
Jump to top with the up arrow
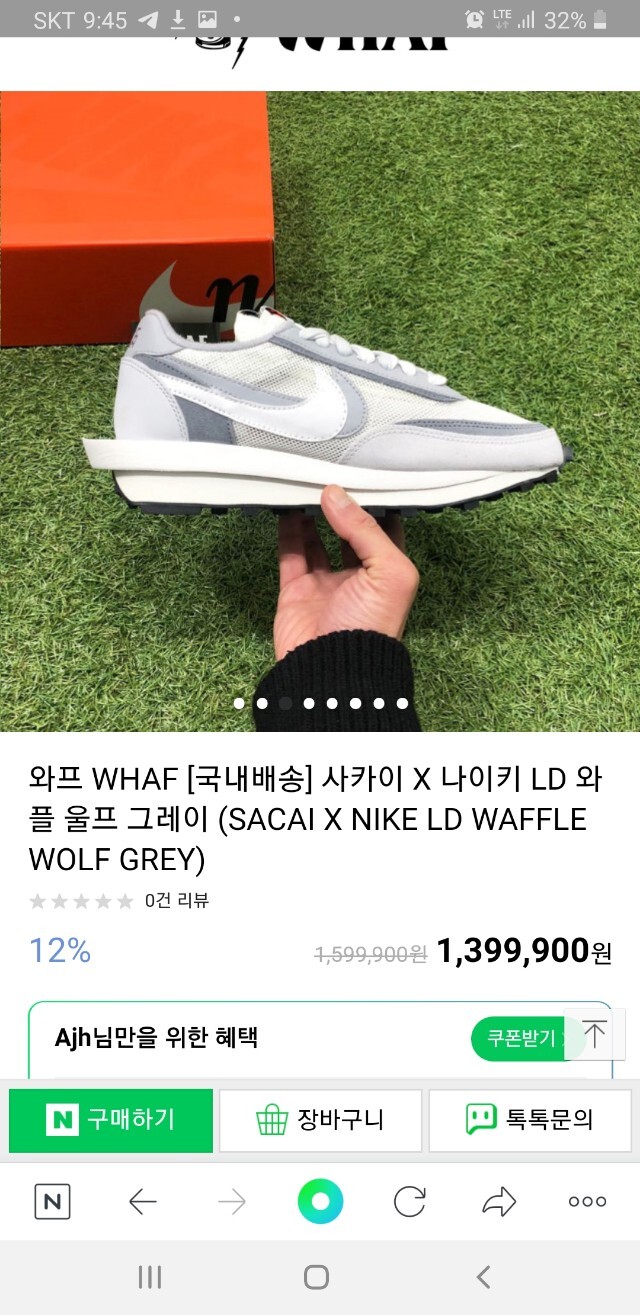[594, 1034]
